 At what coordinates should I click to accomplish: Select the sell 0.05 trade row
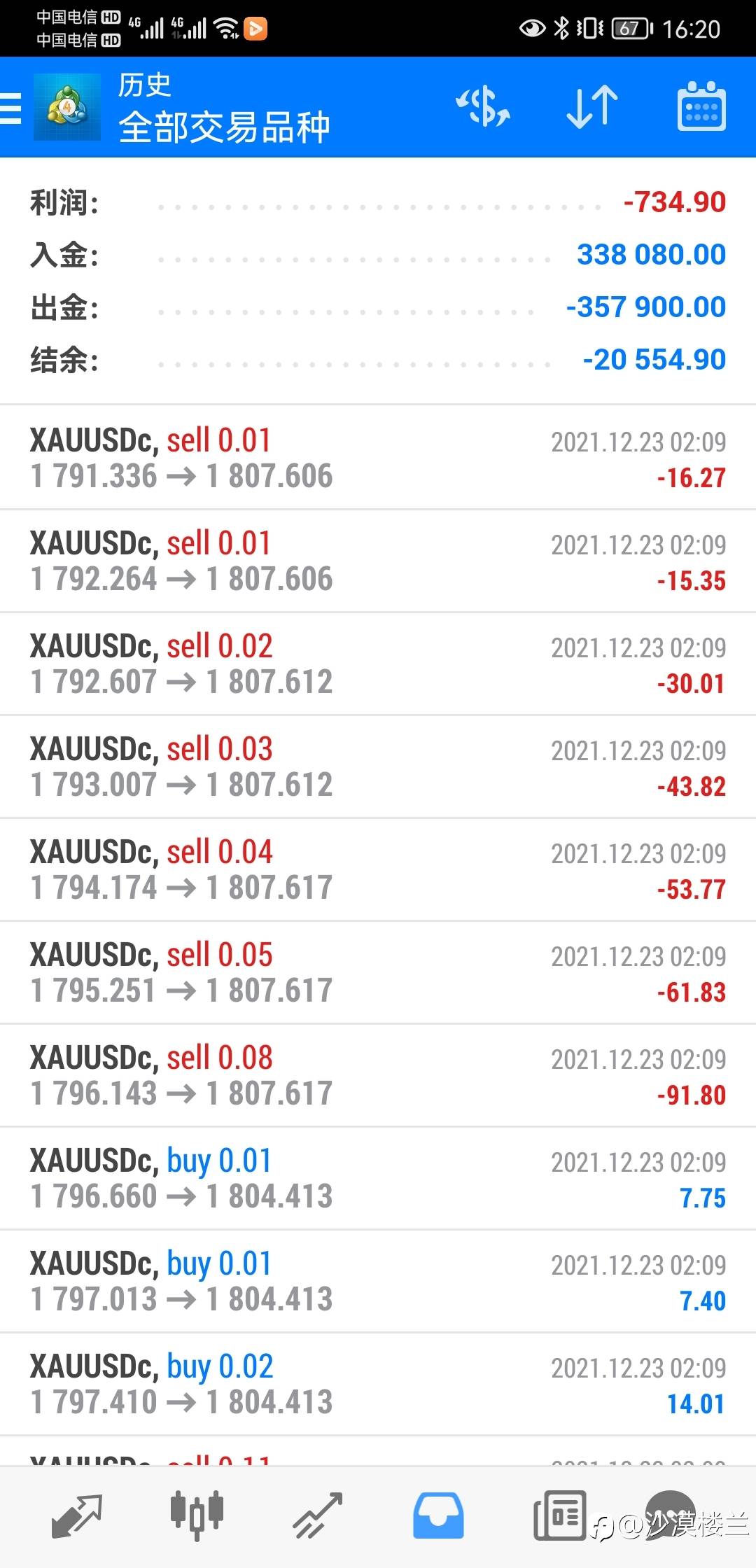pos(378,972)
